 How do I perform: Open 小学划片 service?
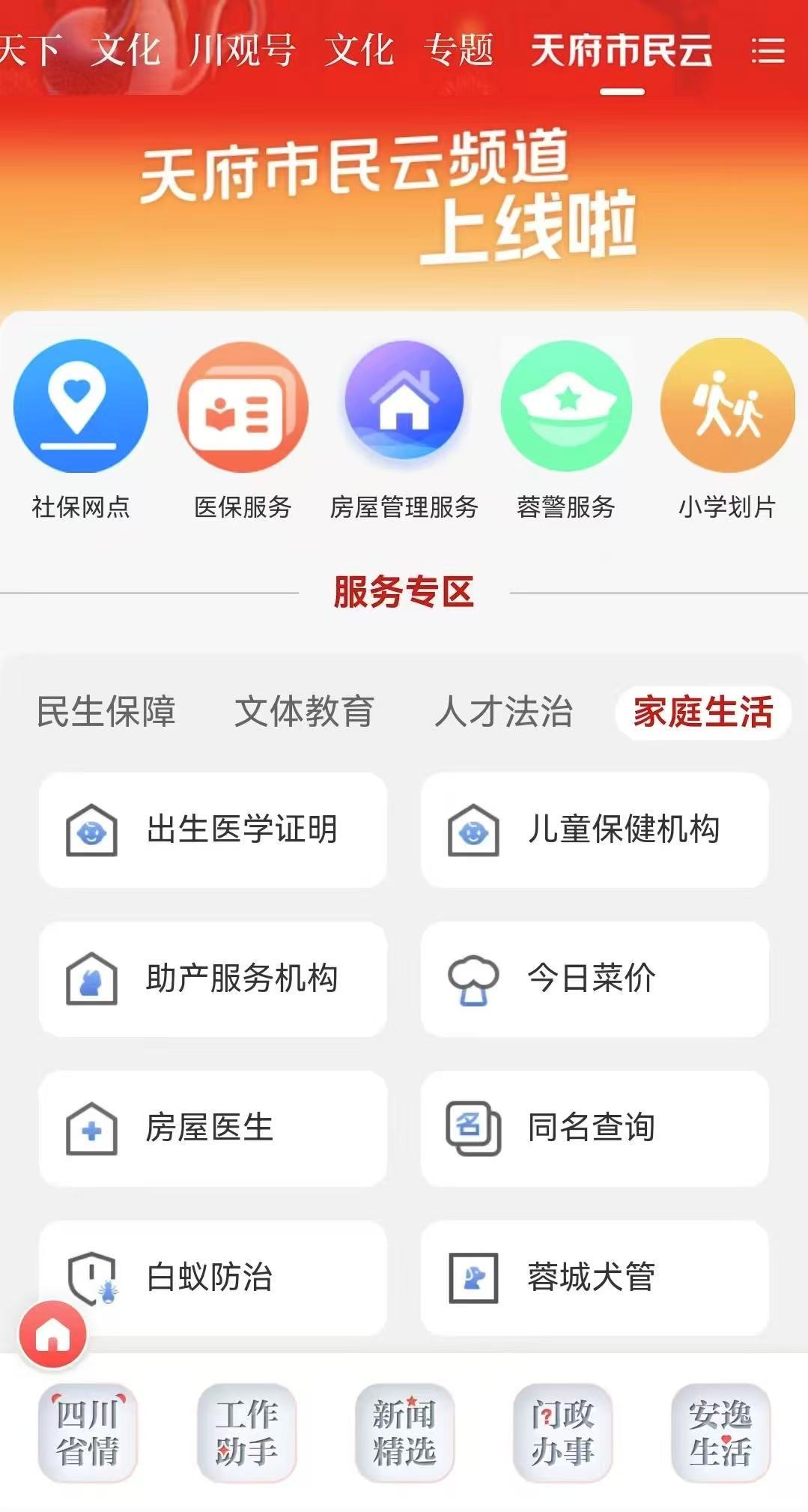[x=727, y=428]
